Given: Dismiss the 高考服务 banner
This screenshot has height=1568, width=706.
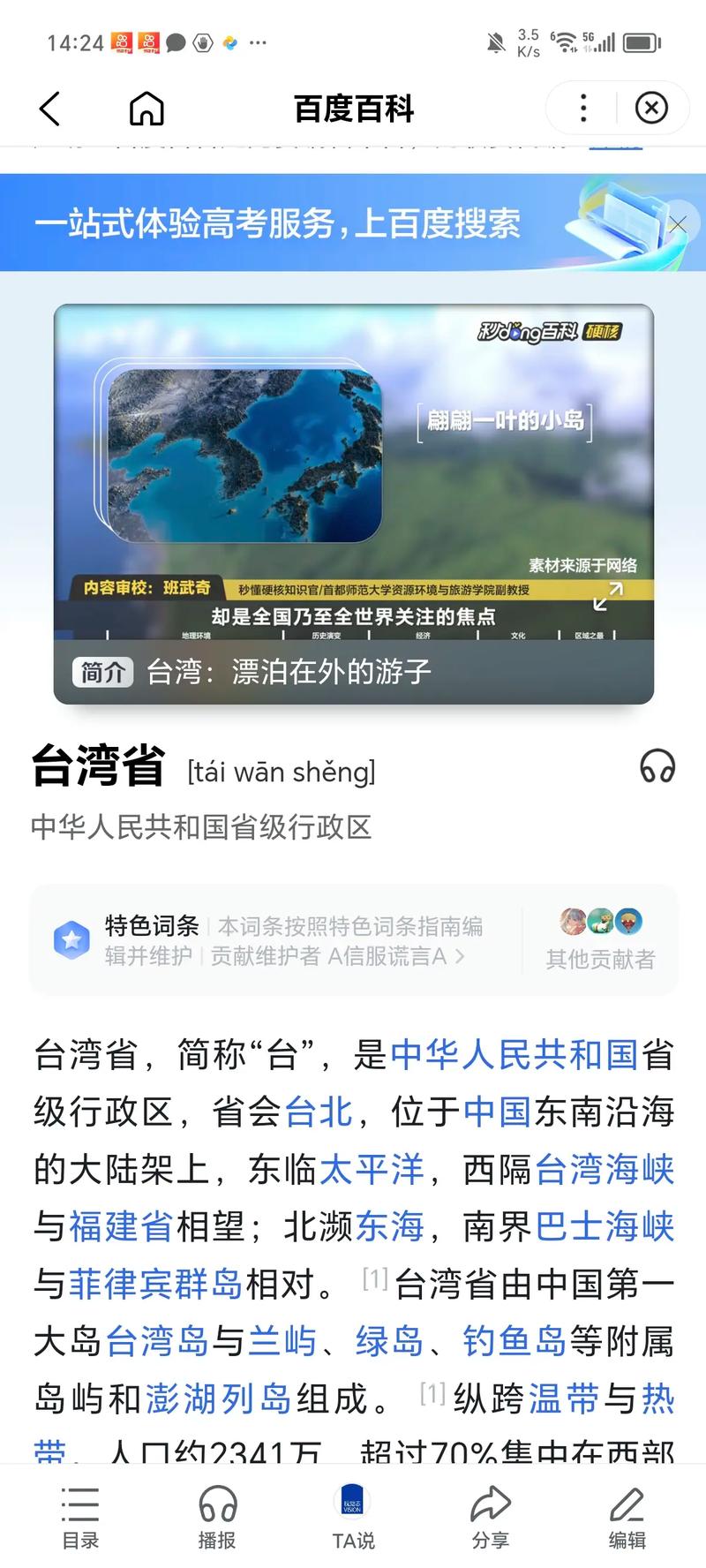Looking at the screenshot, I should pos(677,224).
